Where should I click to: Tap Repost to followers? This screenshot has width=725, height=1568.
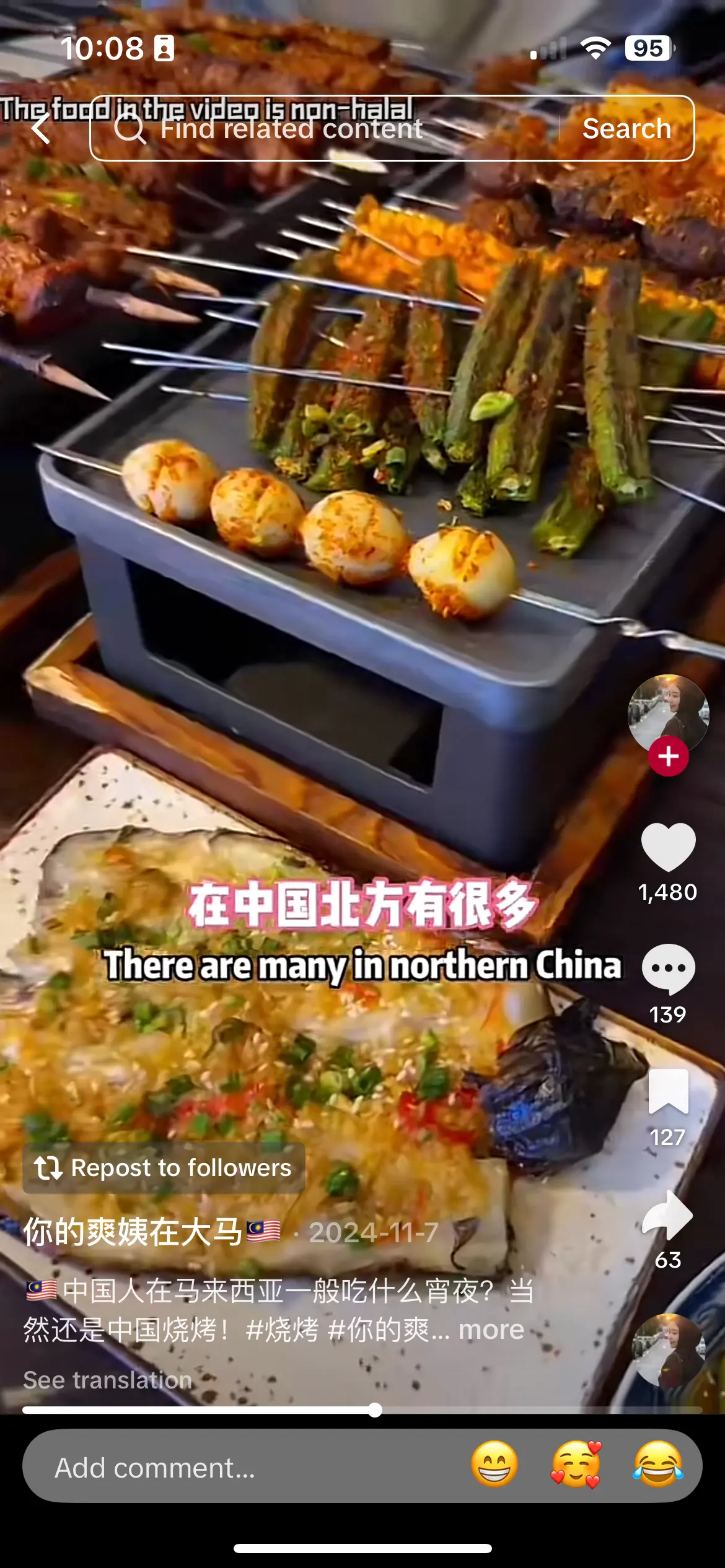tap(164, 1168)
